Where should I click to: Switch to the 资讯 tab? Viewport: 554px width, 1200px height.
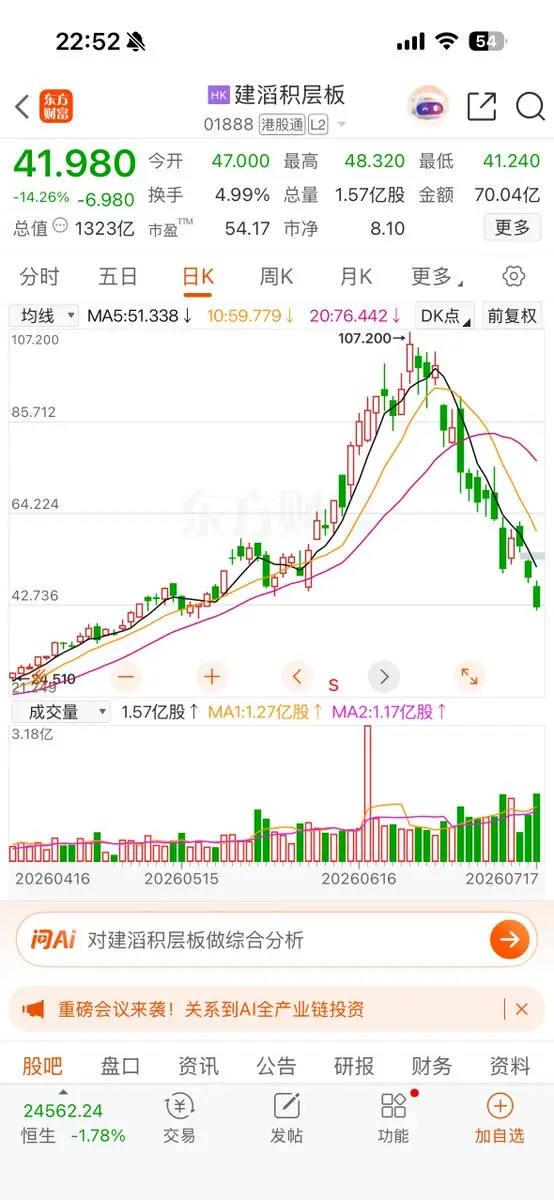click(197, 1066)
